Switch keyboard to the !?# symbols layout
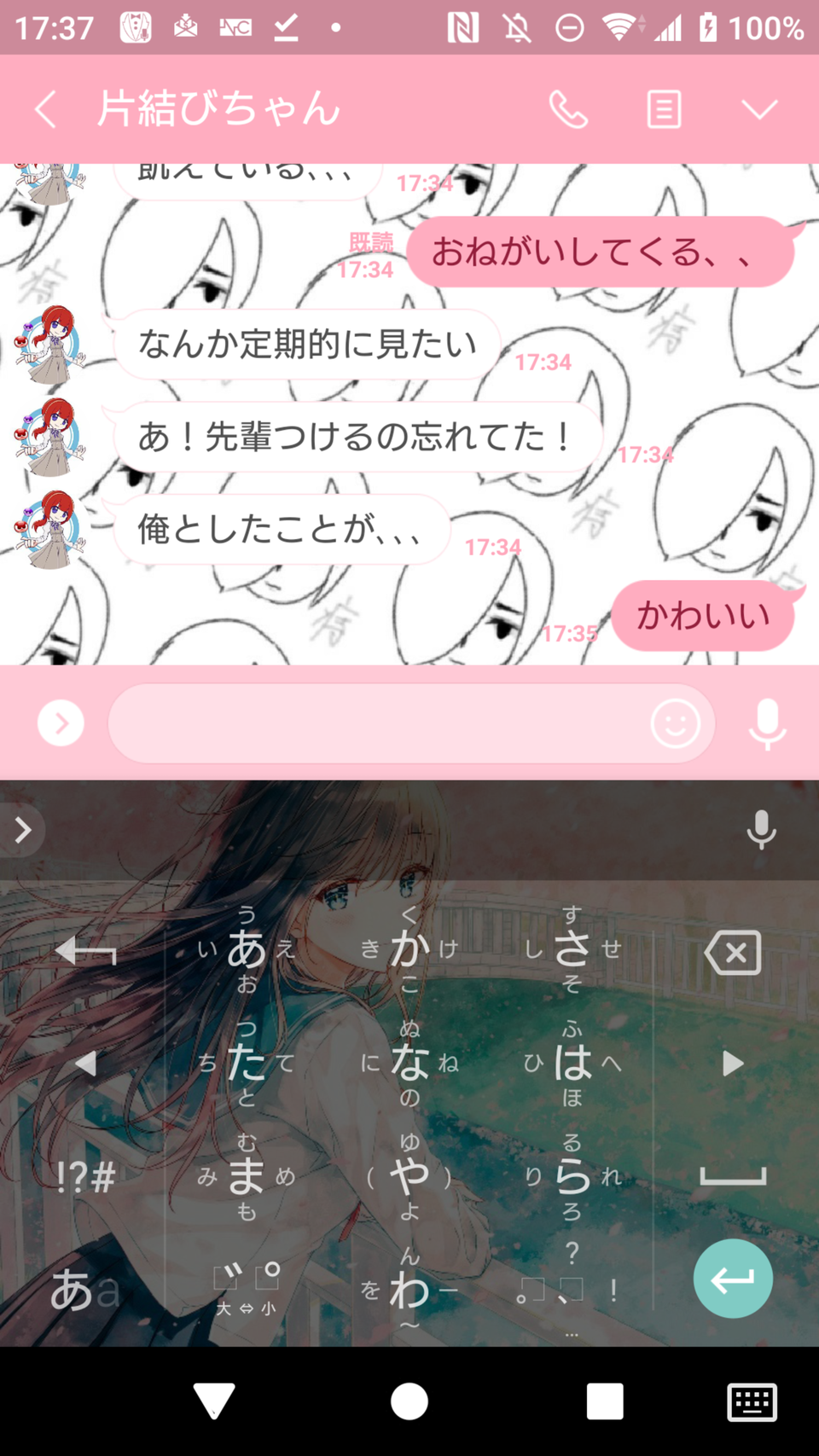This screenshot has width=819, height=1456. coord(85,1177)
